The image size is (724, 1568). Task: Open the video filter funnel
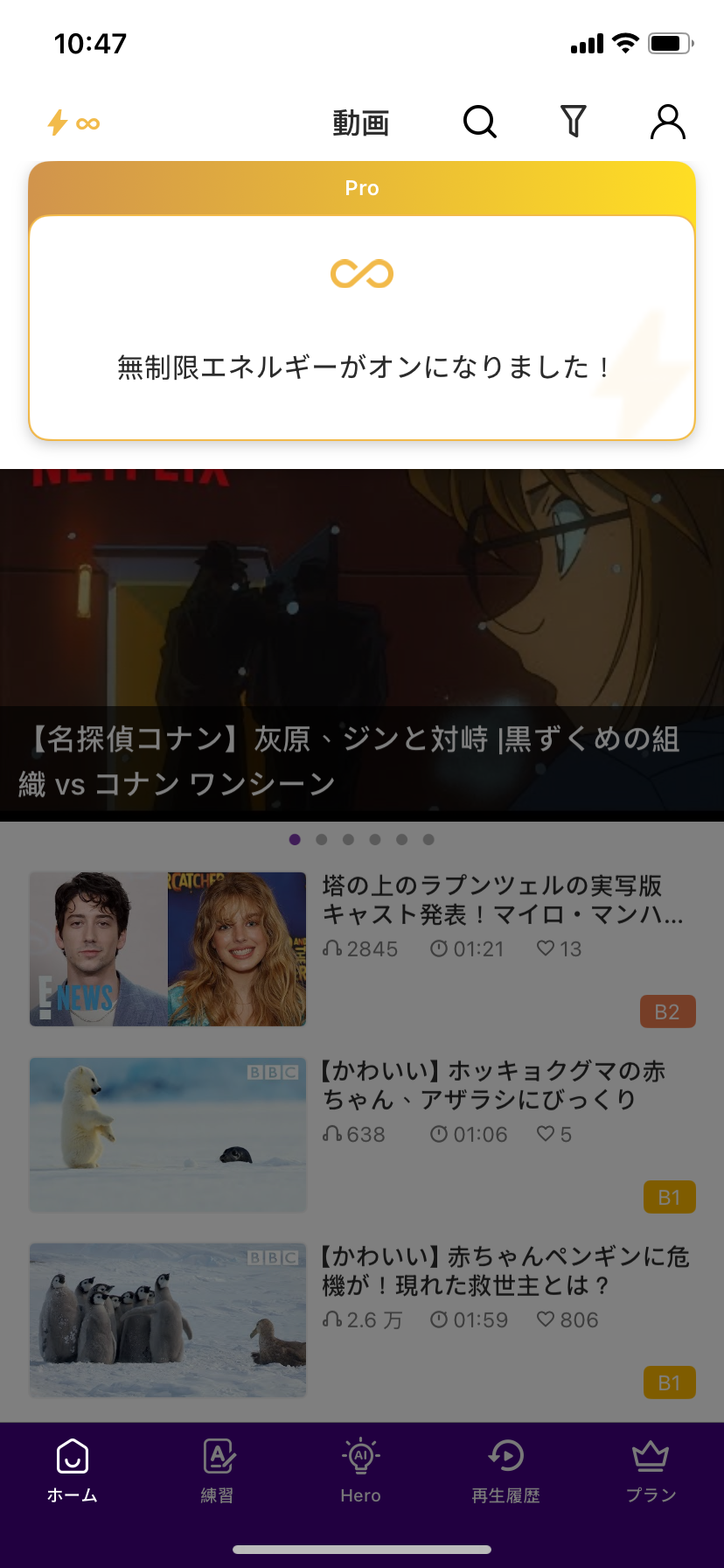(x=573, y=122)
